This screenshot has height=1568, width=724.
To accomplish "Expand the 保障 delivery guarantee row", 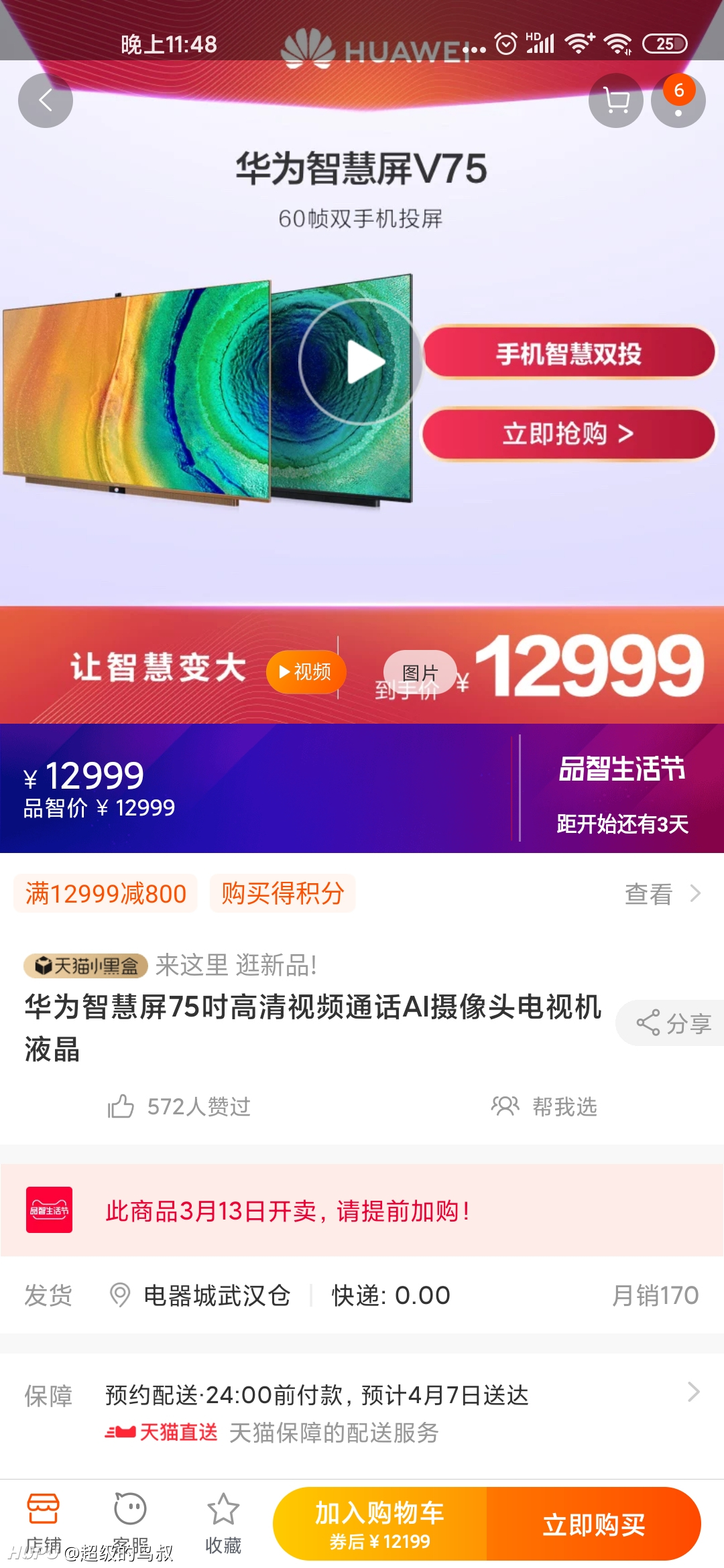I will (362, 1414).
